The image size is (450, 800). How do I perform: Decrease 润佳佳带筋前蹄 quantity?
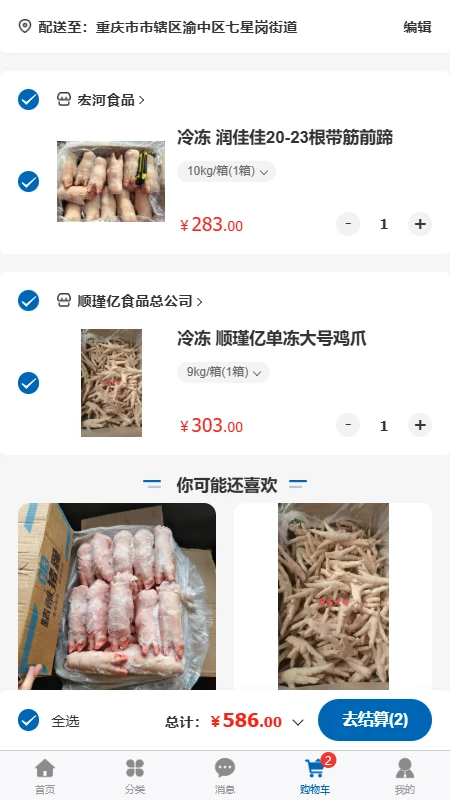coord(348,224)
